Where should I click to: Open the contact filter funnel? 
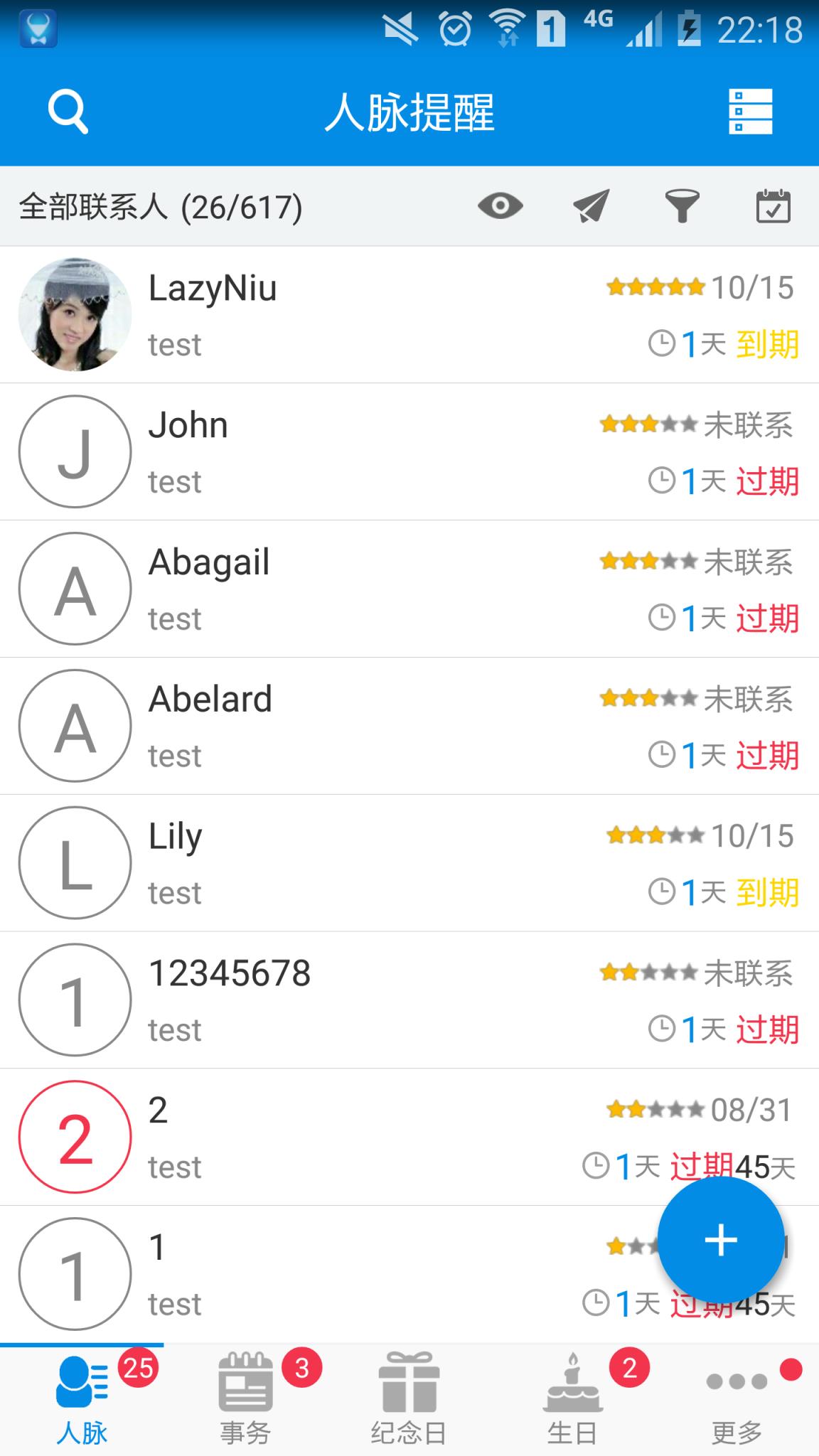click(x=681, y=206)
